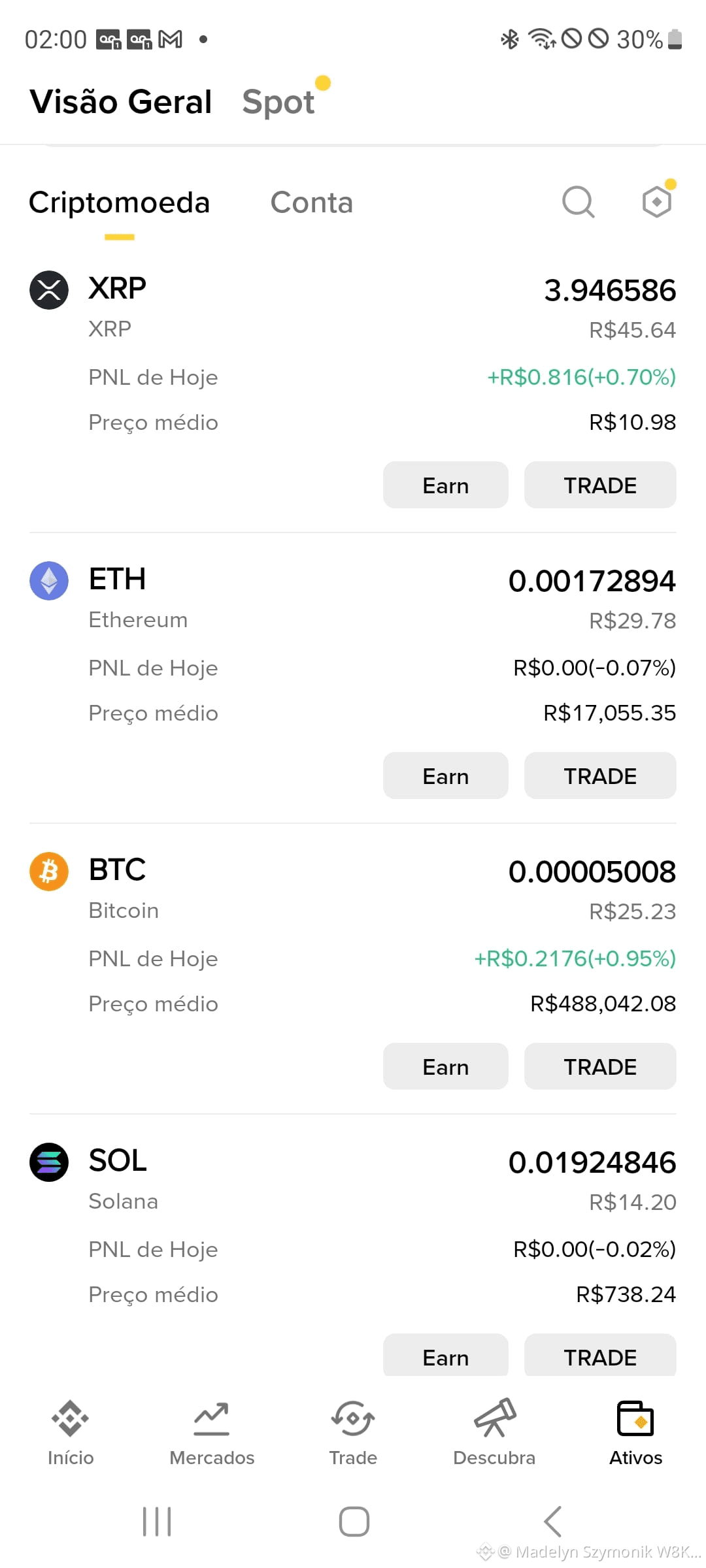Open TRADE for Ethereum

[x=599, y=776]
